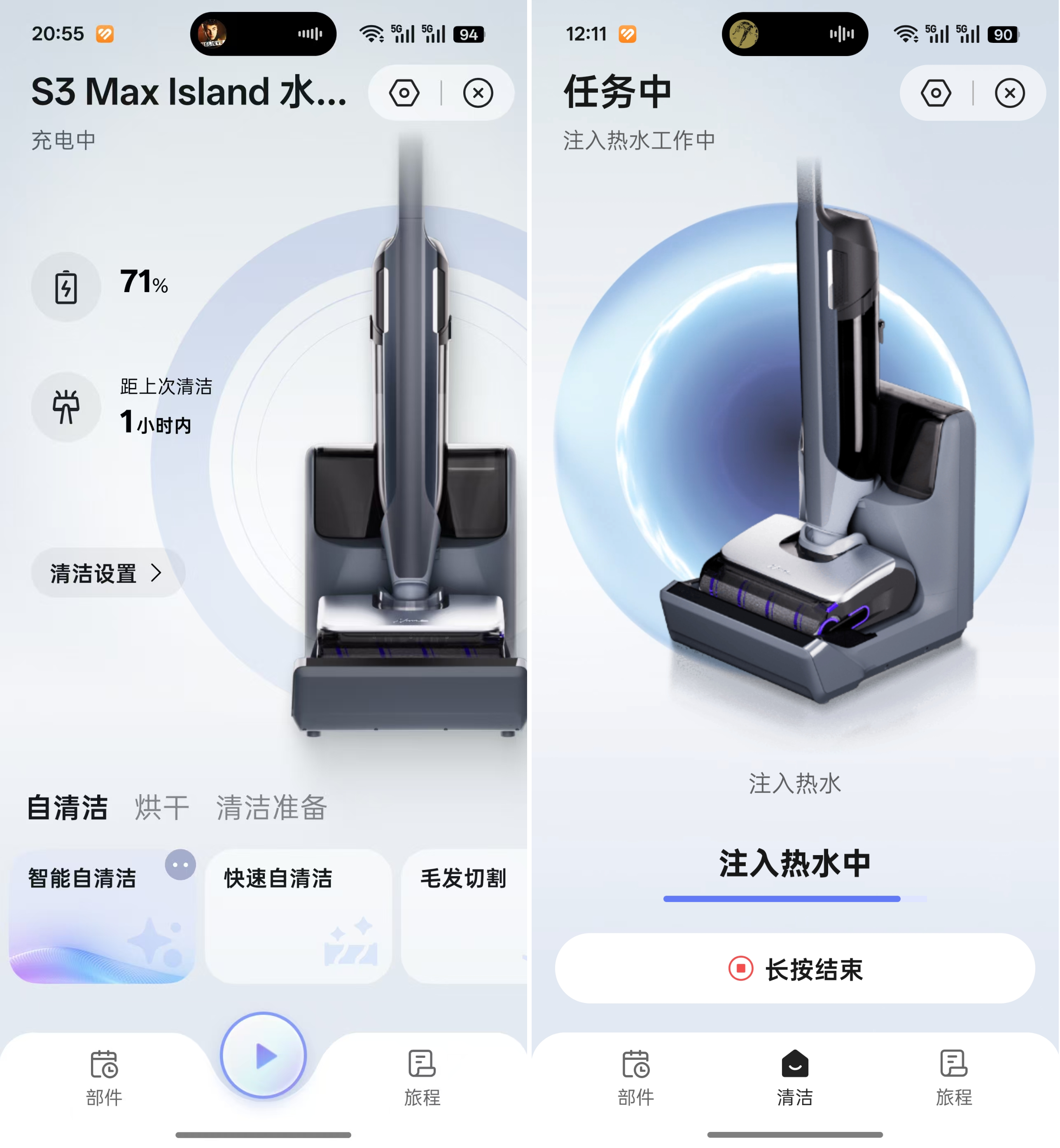Start cleaning with the round play button
The image size is (1060, 1148).
click(263, 1056)
